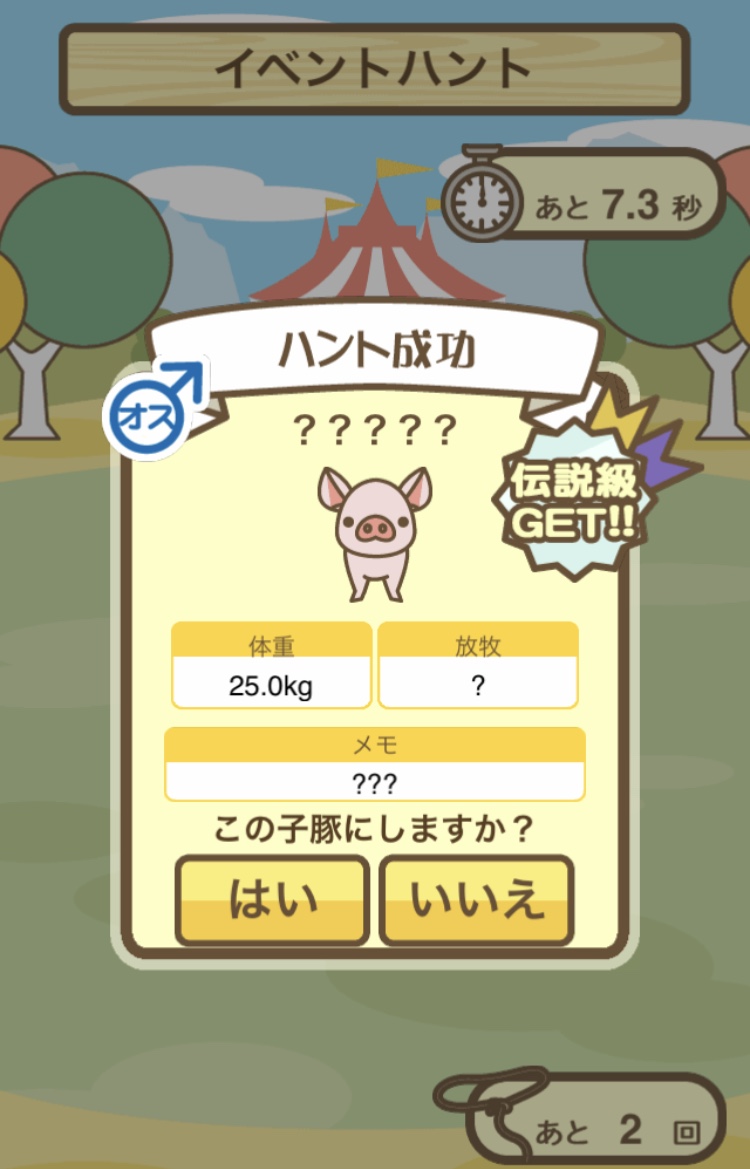
Task: Tap はい to keep this piglet
Action: (x=272, y=900)
